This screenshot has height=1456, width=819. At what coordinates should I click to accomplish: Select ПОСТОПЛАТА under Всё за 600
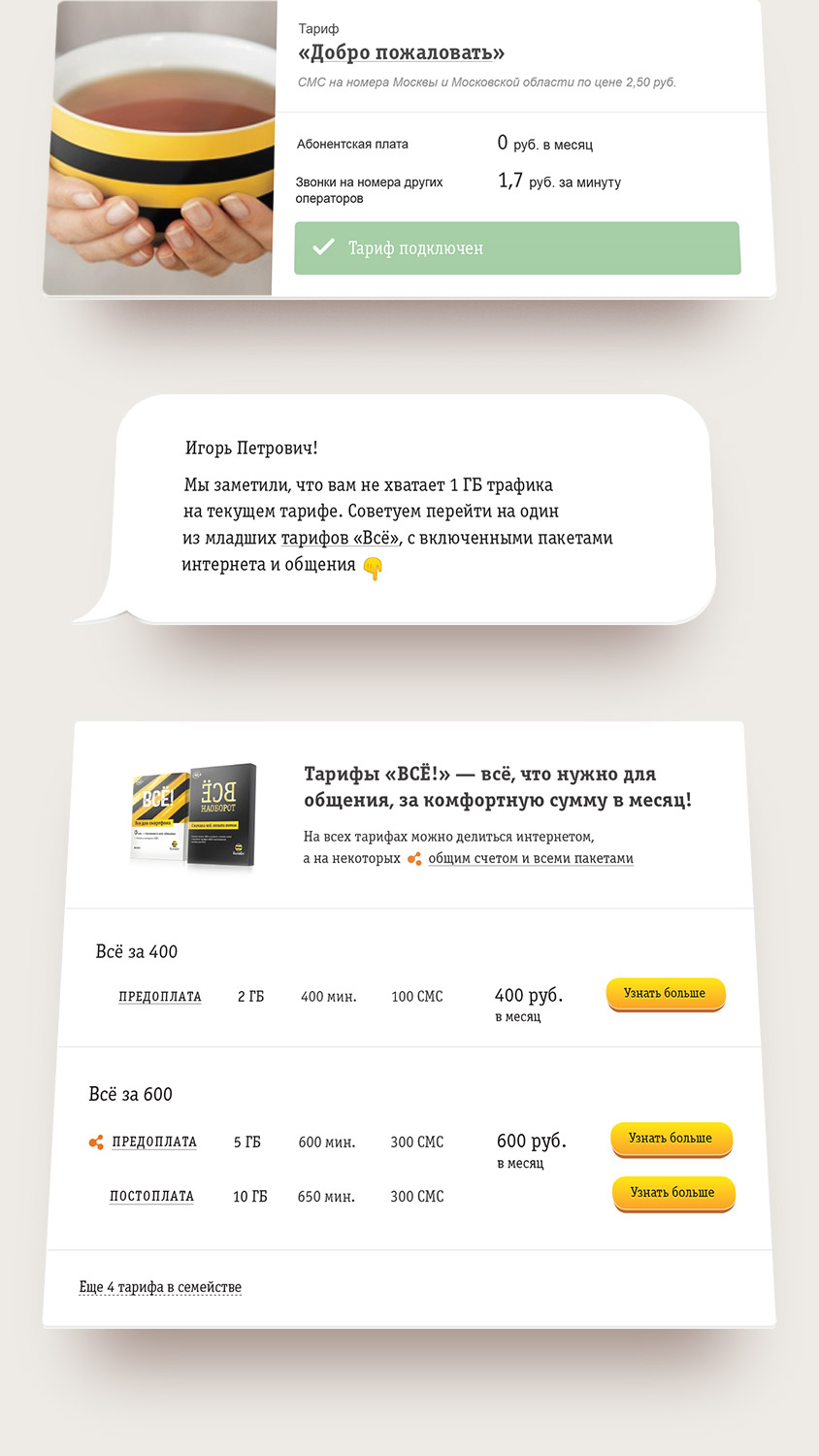tap(151, 1196)
